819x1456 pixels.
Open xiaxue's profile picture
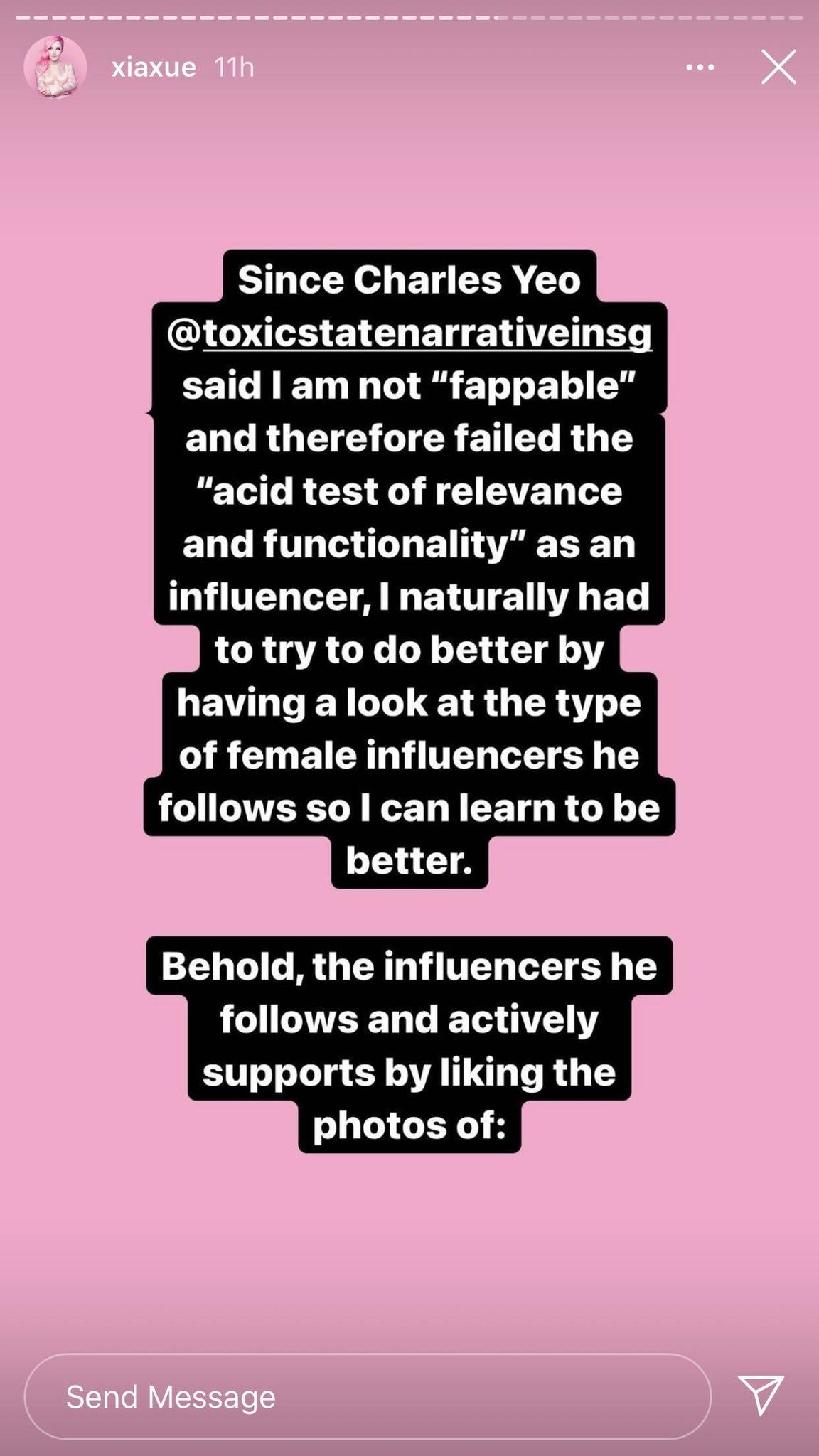click(55, 67)
